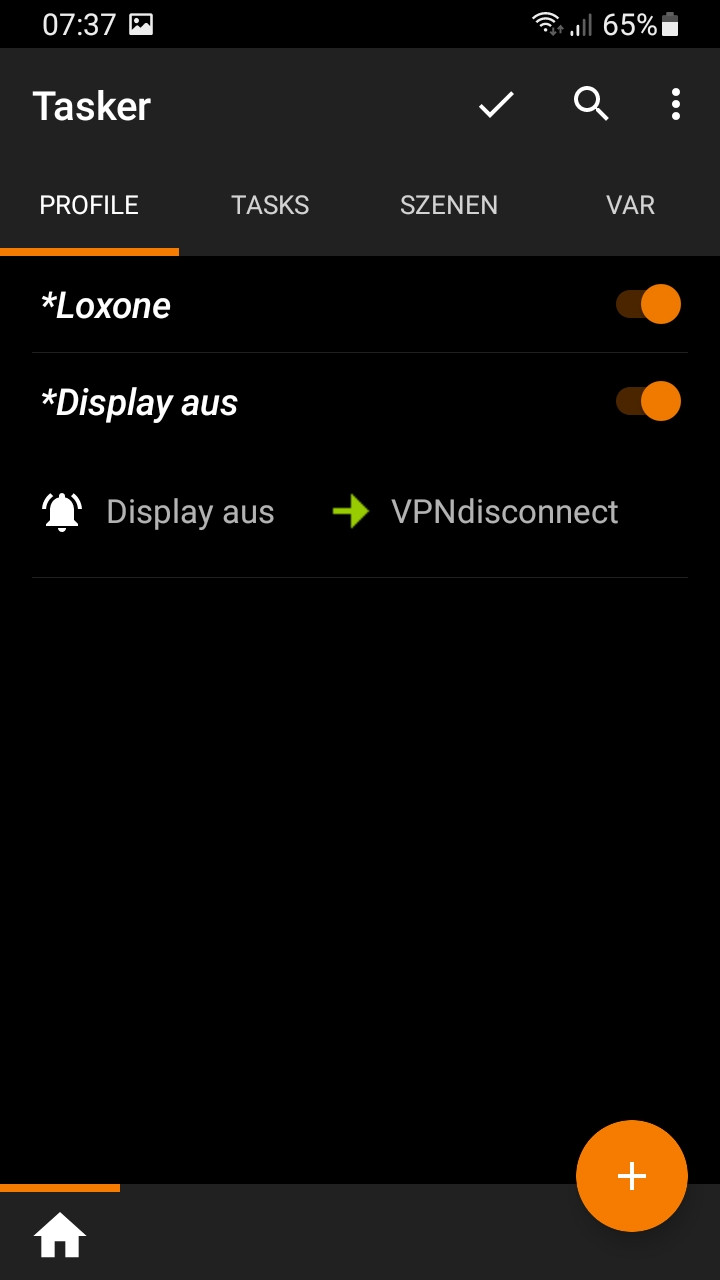720x1280 pixels.
Task: Tap the checkmark apply icon
Action: tap(496, 104)
